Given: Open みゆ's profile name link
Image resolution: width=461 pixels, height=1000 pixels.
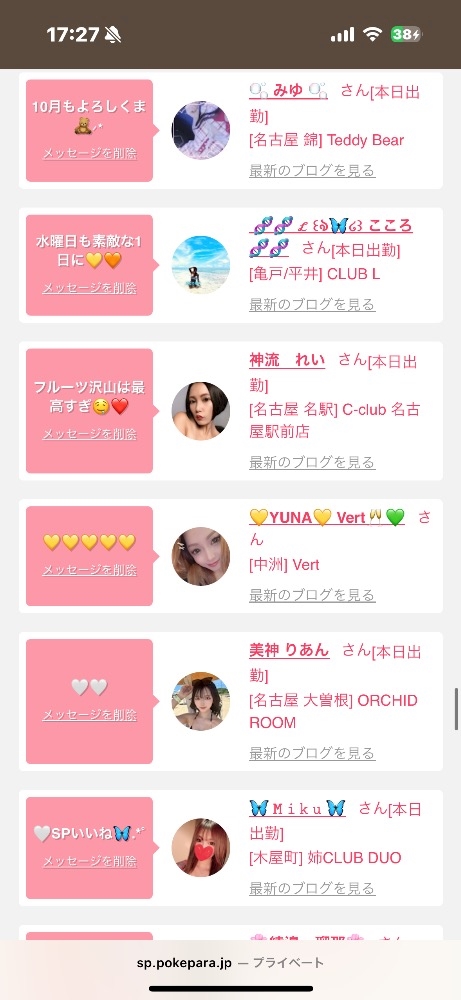Looking at the screenshot, I should click(x=288, y=91).
